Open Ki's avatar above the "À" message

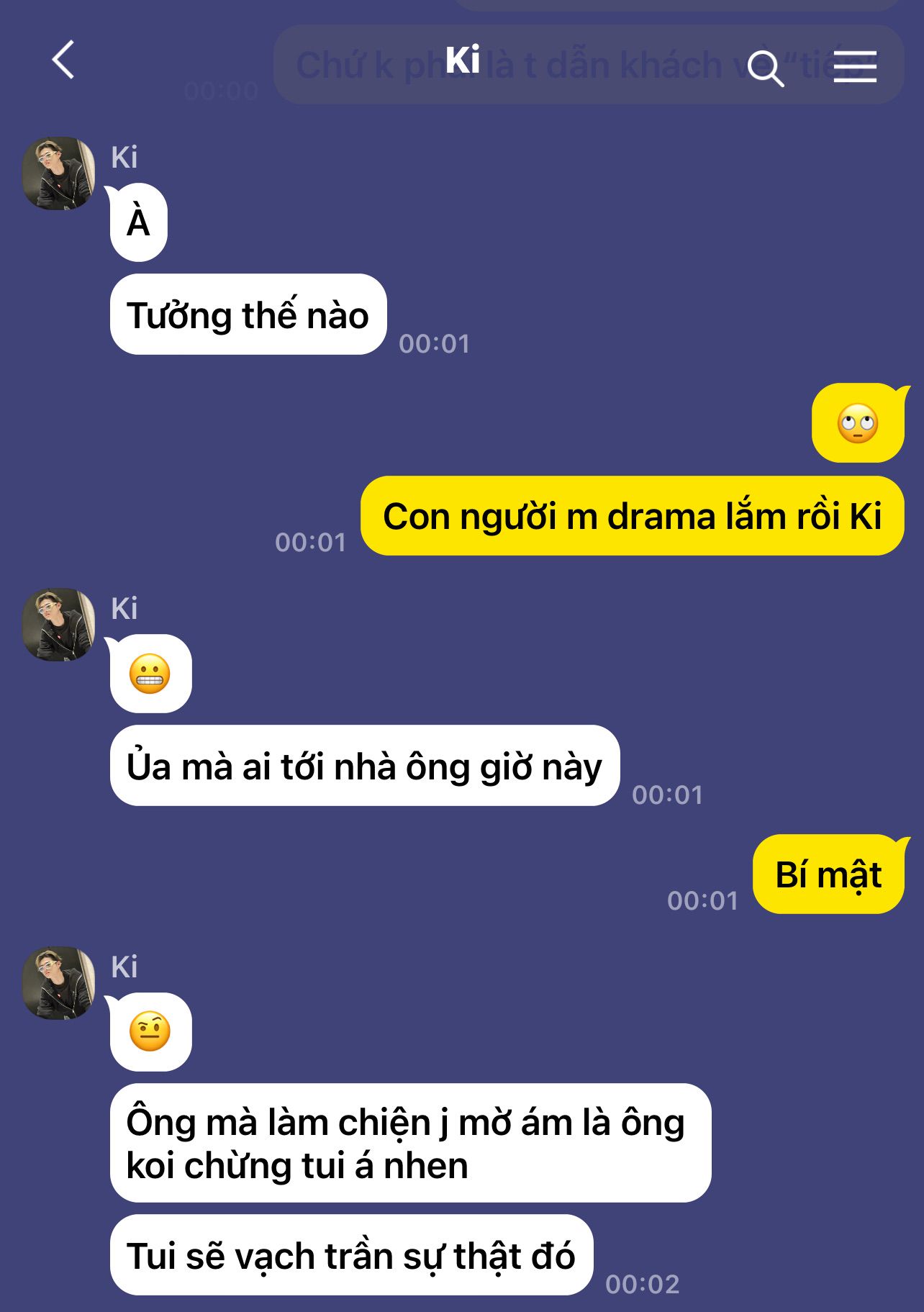click(58, 173)
